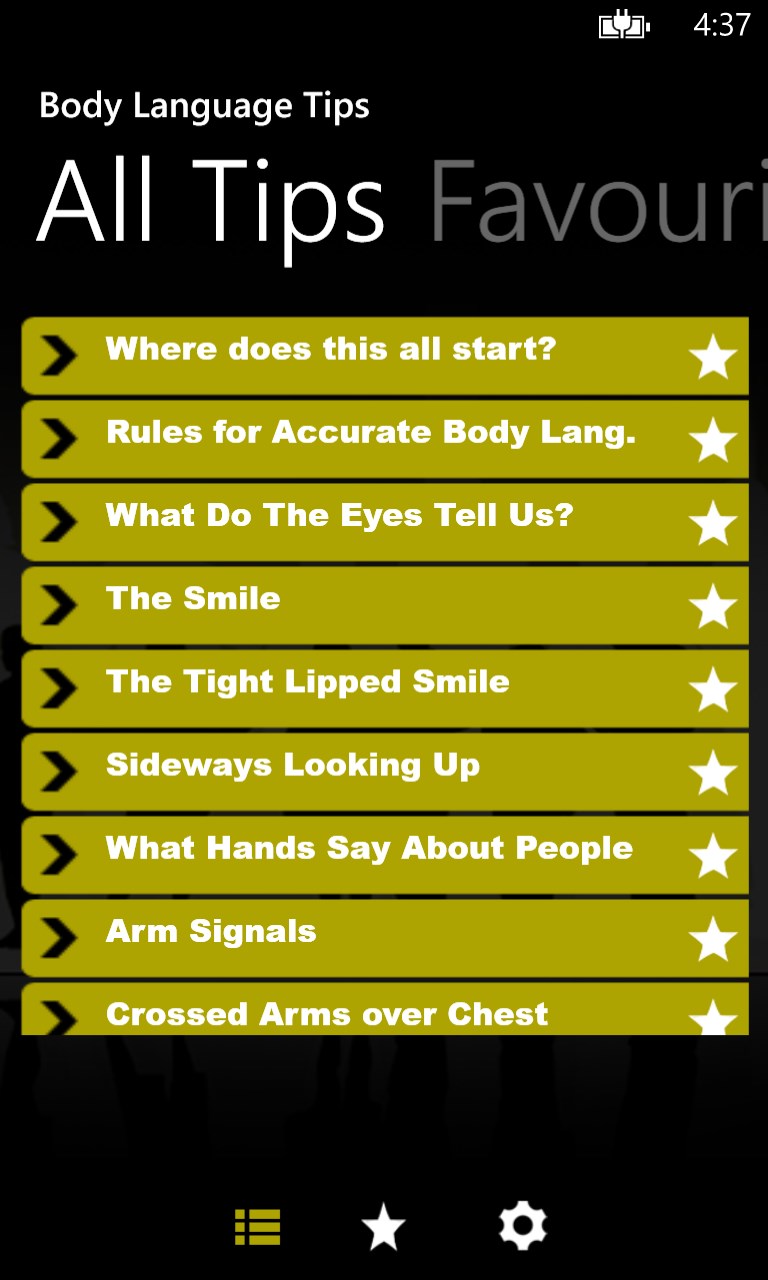Viewport: 768px width, 1280px height.
Task: View 'What Do The Eyes Tell Us?'
Action: (340, 518)
